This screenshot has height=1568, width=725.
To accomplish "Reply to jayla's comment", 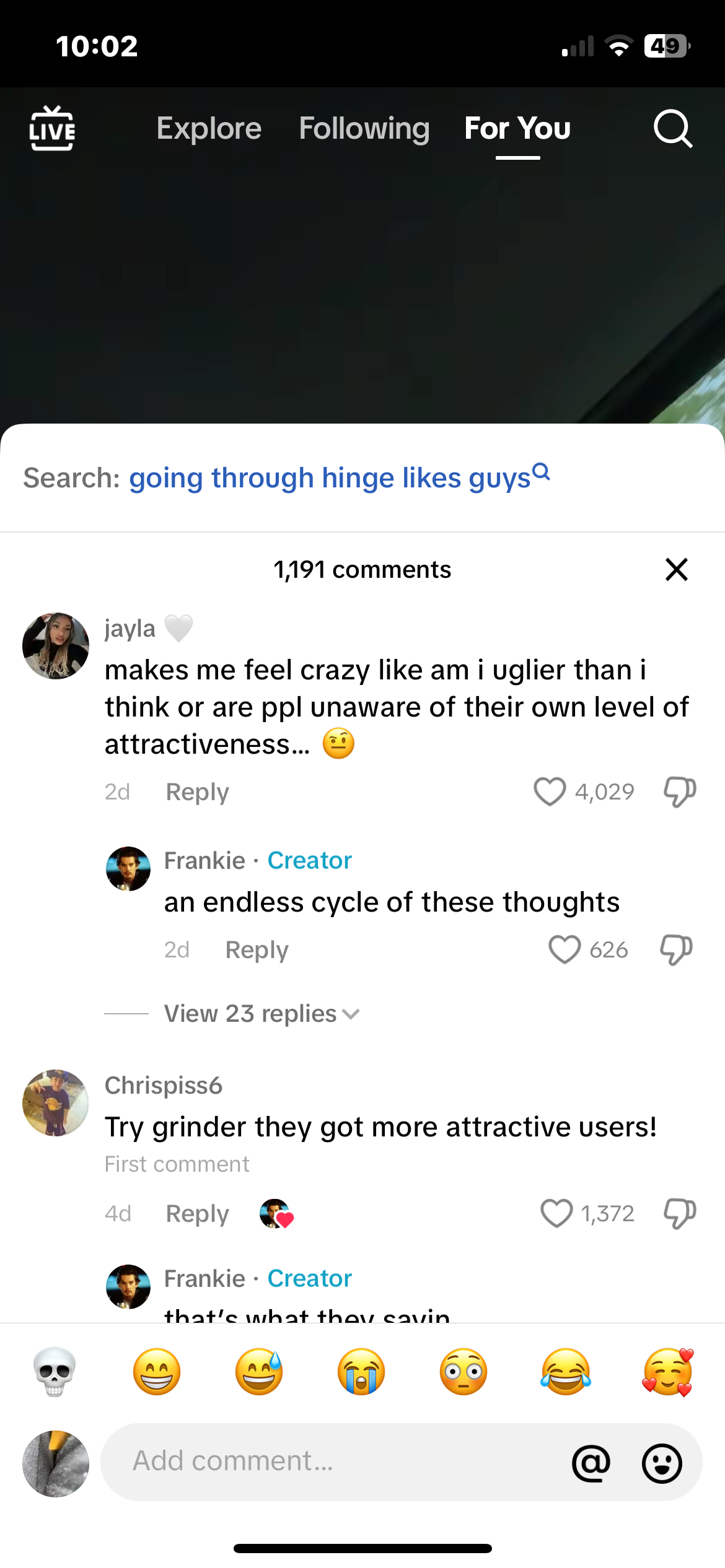I will pos(197,792).
